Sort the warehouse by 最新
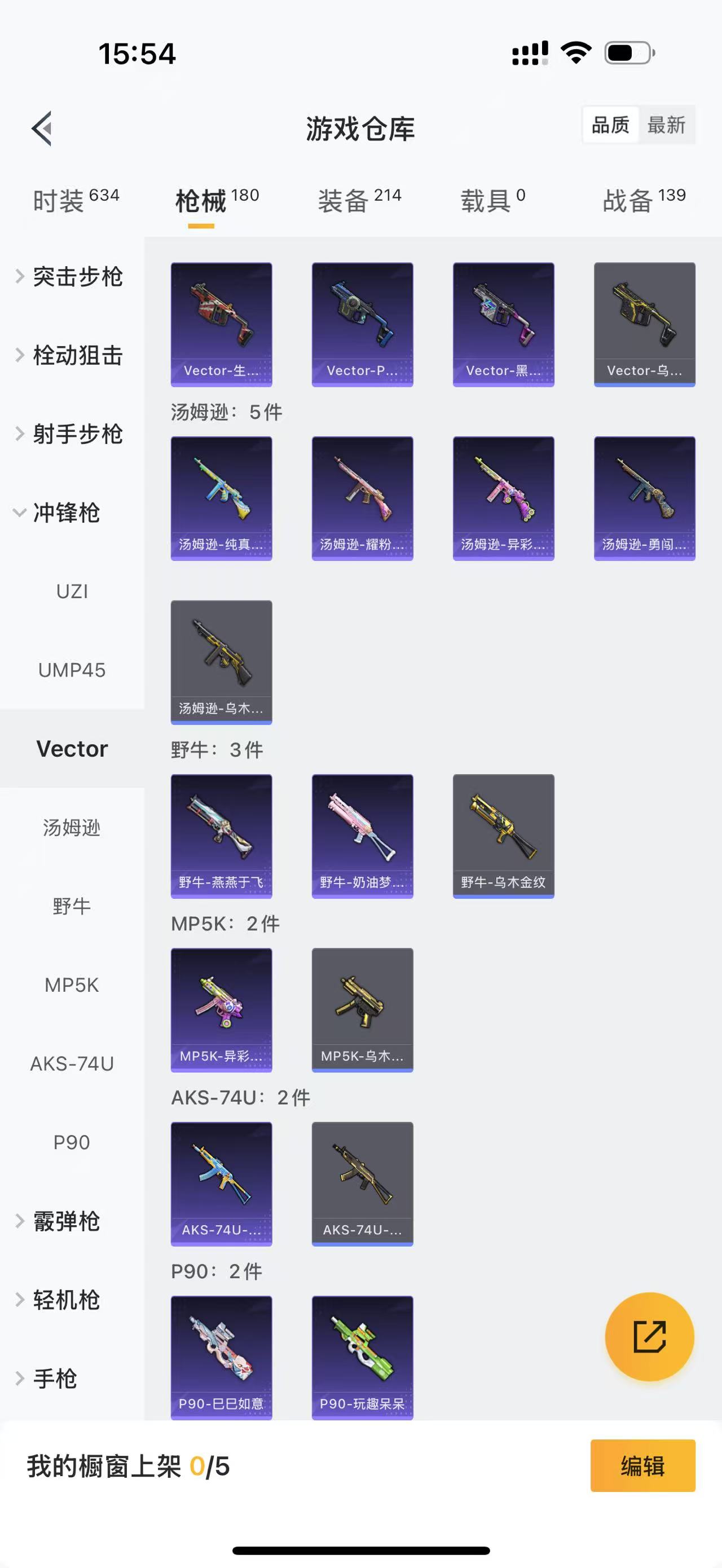722x1568 pixels. pos(666,125)
